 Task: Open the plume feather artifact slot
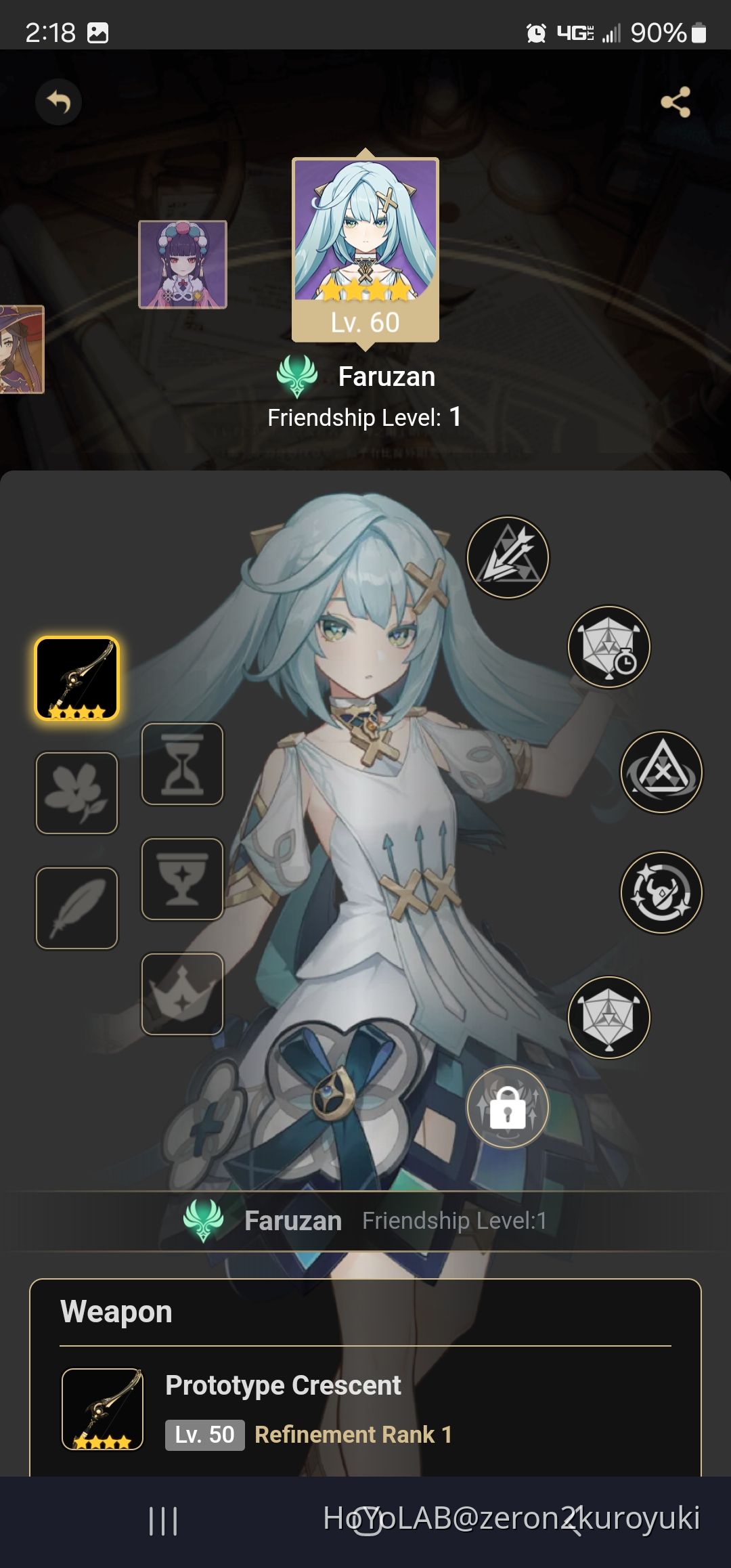[76, 908]
